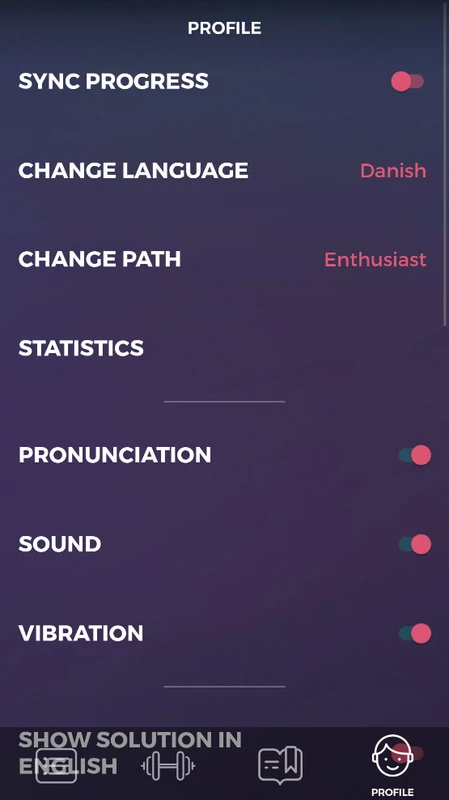The image size is (449, 800).
Task: Turn off the Pronunciation switch
Action: (415, 455)
